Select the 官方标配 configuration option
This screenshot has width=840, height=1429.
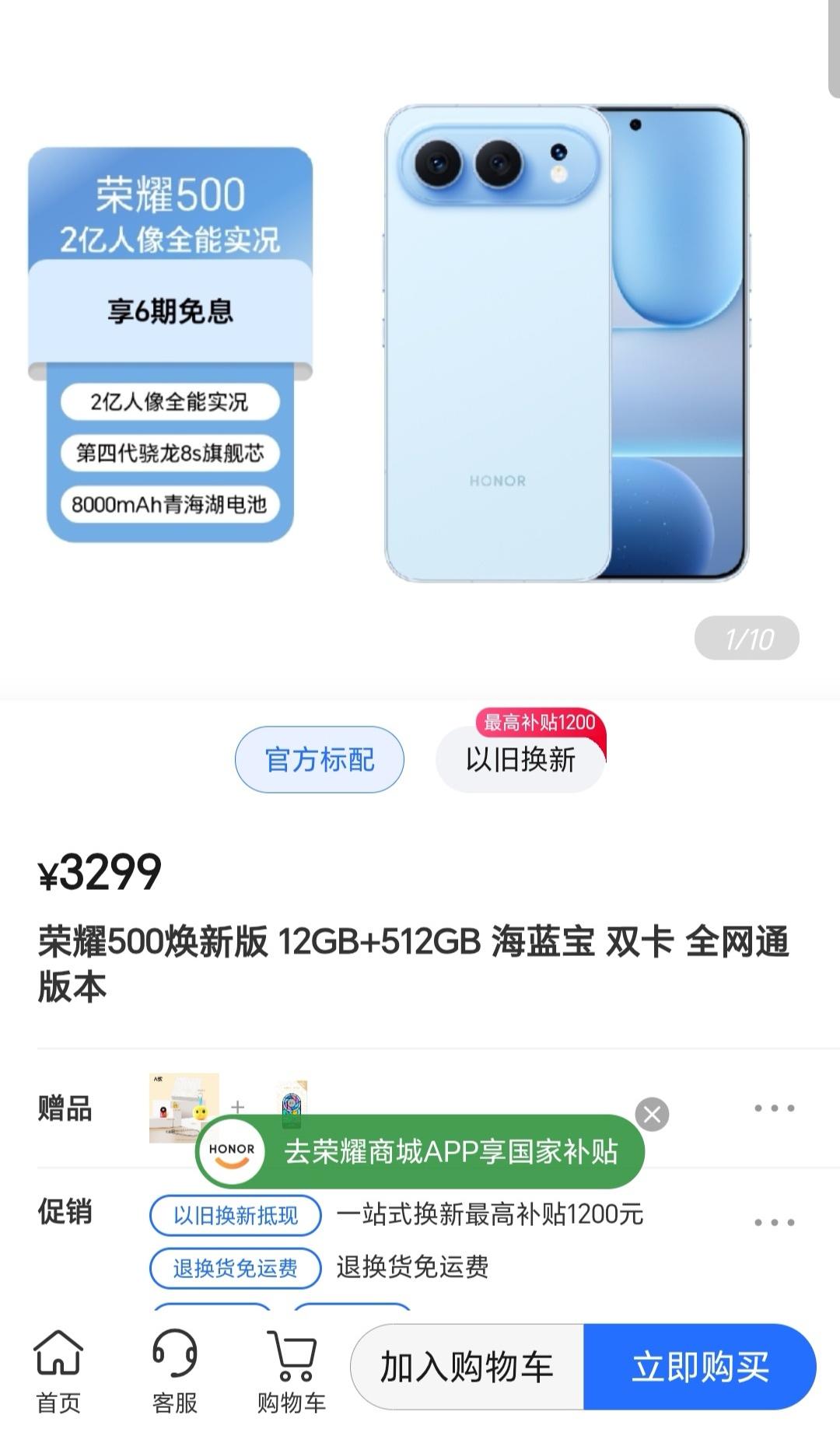pos(319,761)
